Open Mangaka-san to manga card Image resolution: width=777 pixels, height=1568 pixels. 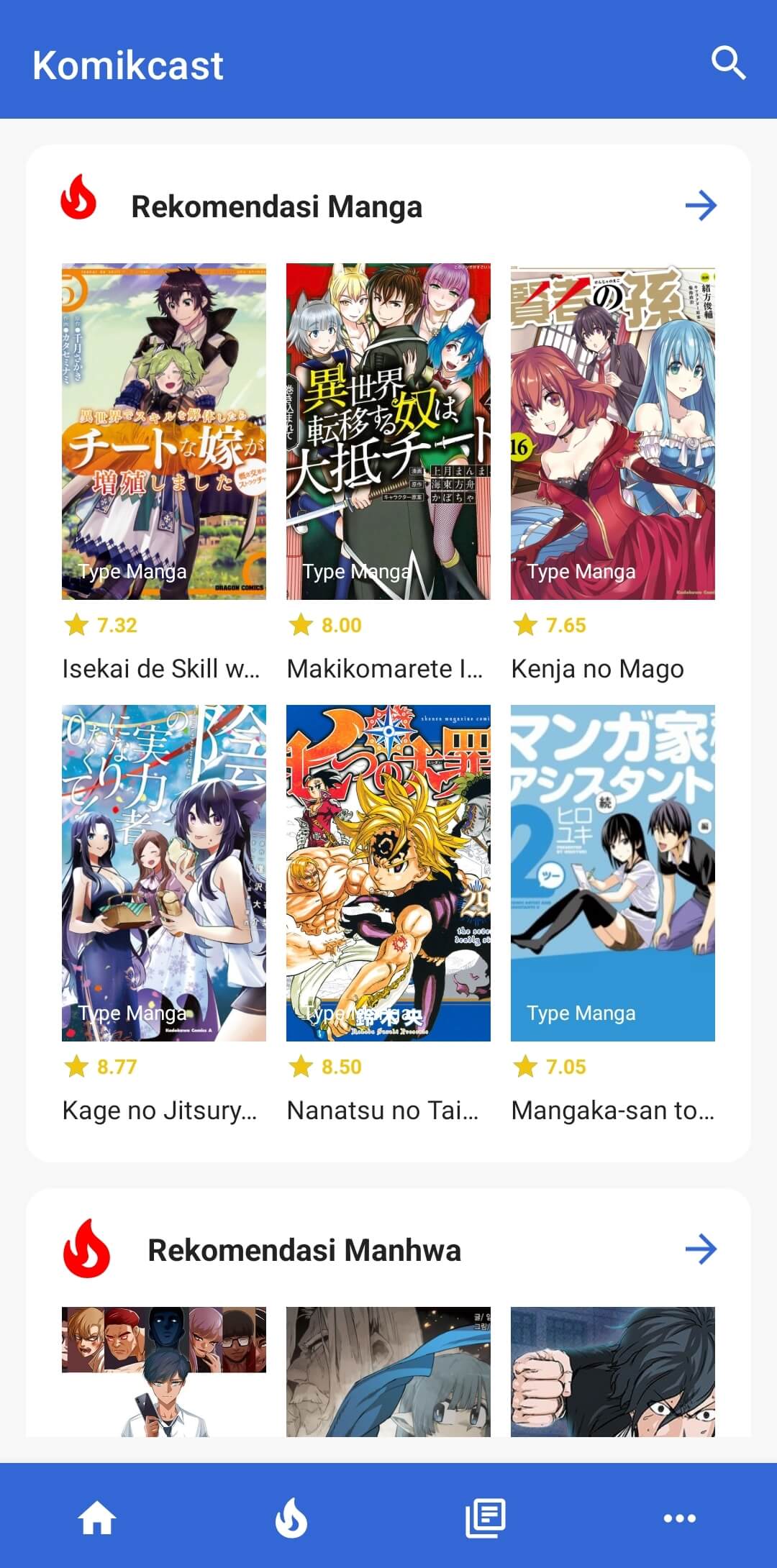(x=613, y=915)
